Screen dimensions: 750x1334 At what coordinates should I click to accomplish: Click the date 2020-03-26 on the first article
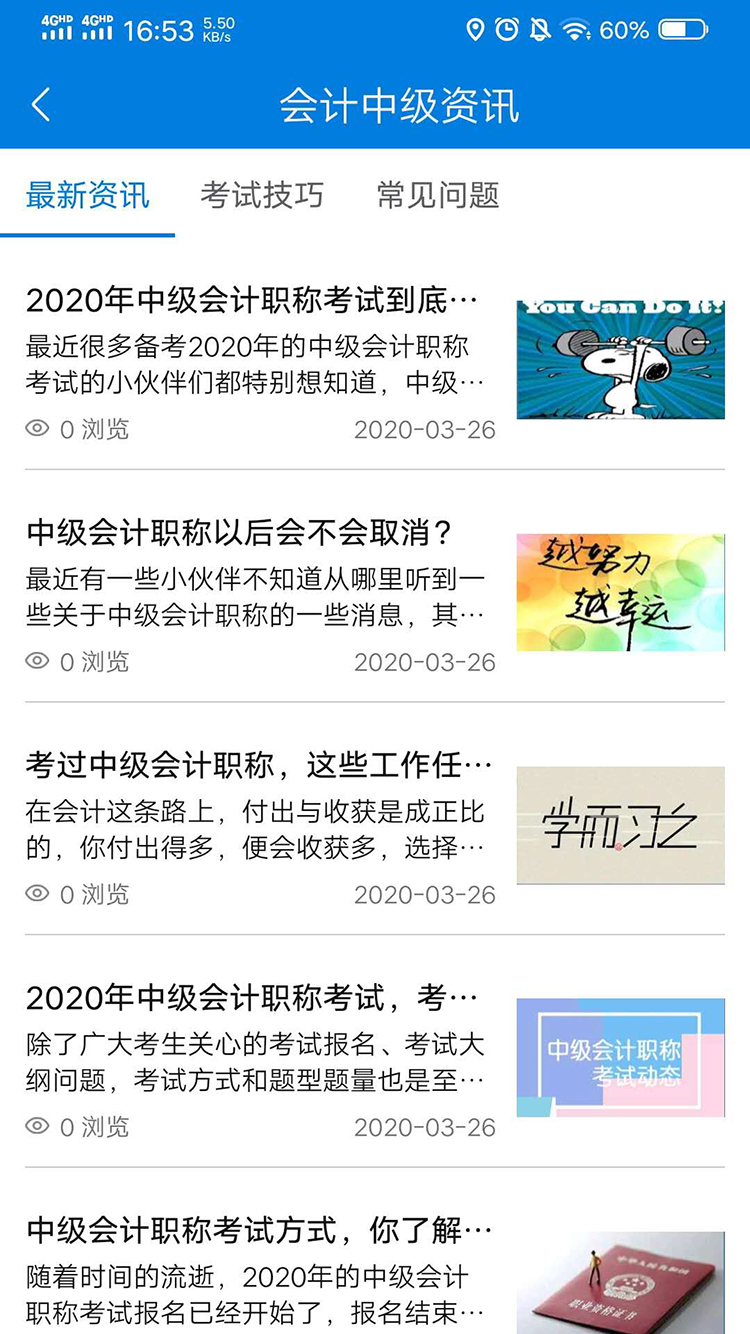pyautogui.click(x=424, y=428)
